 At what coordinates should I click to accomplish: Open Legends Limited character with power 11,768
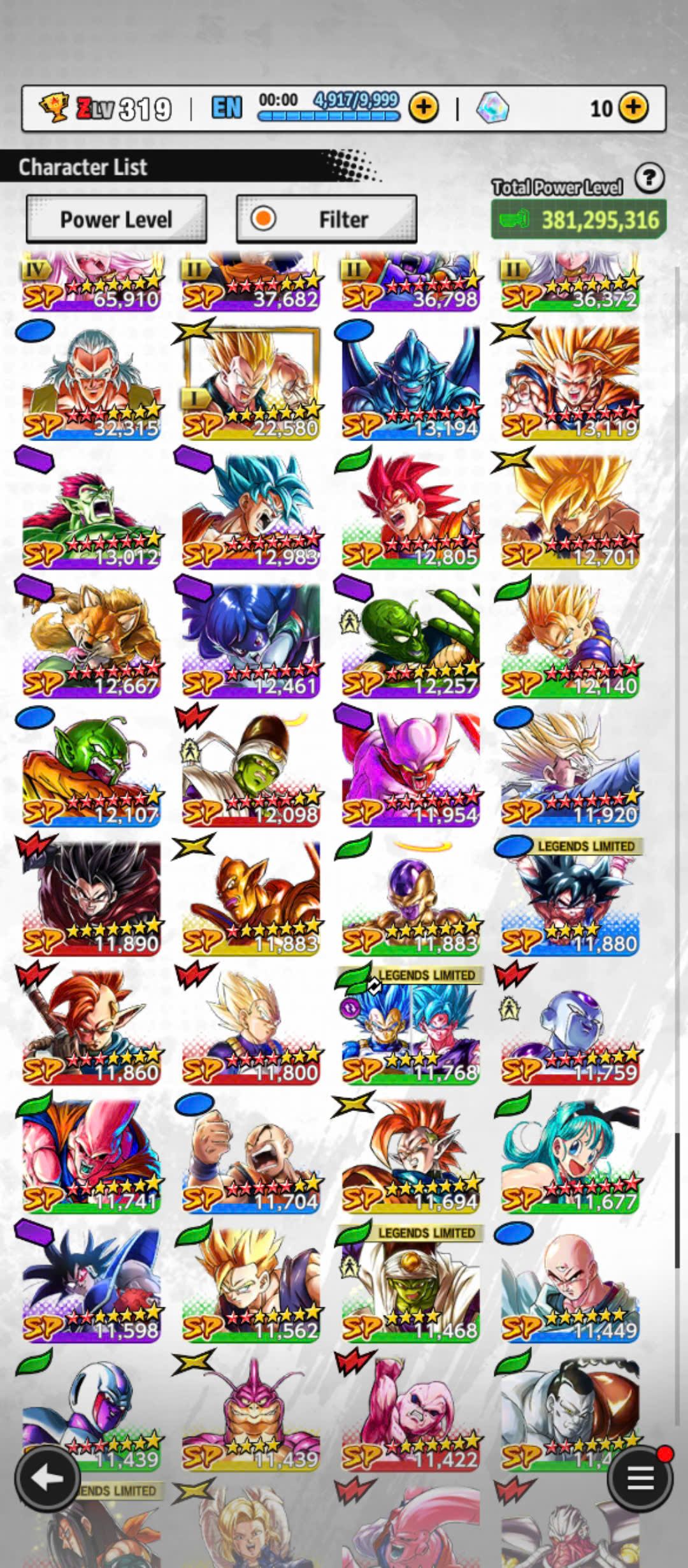coord(410,1027)
